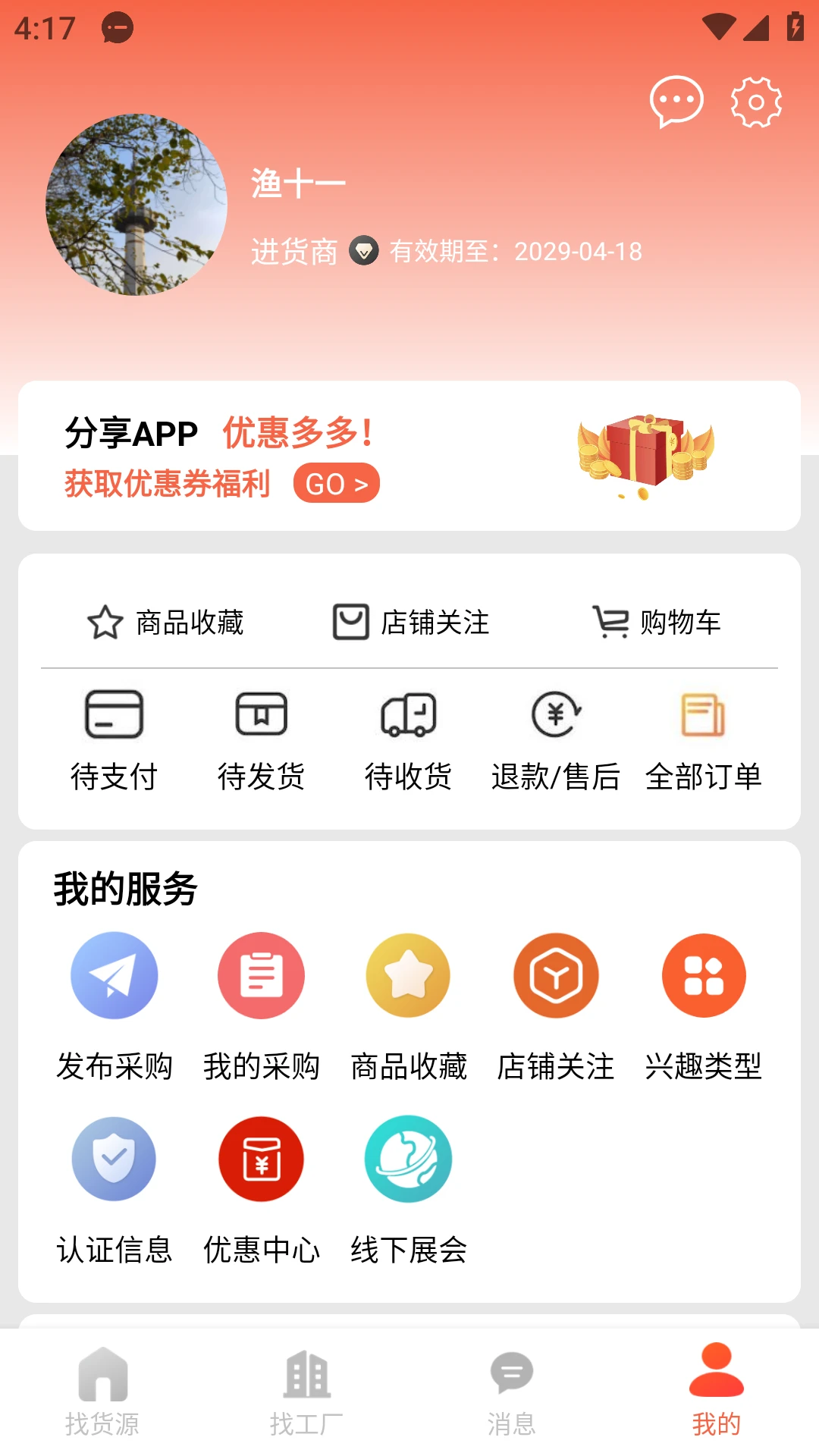Tap the 店铺关注 hexagon icon

click(x=555, y=975)
